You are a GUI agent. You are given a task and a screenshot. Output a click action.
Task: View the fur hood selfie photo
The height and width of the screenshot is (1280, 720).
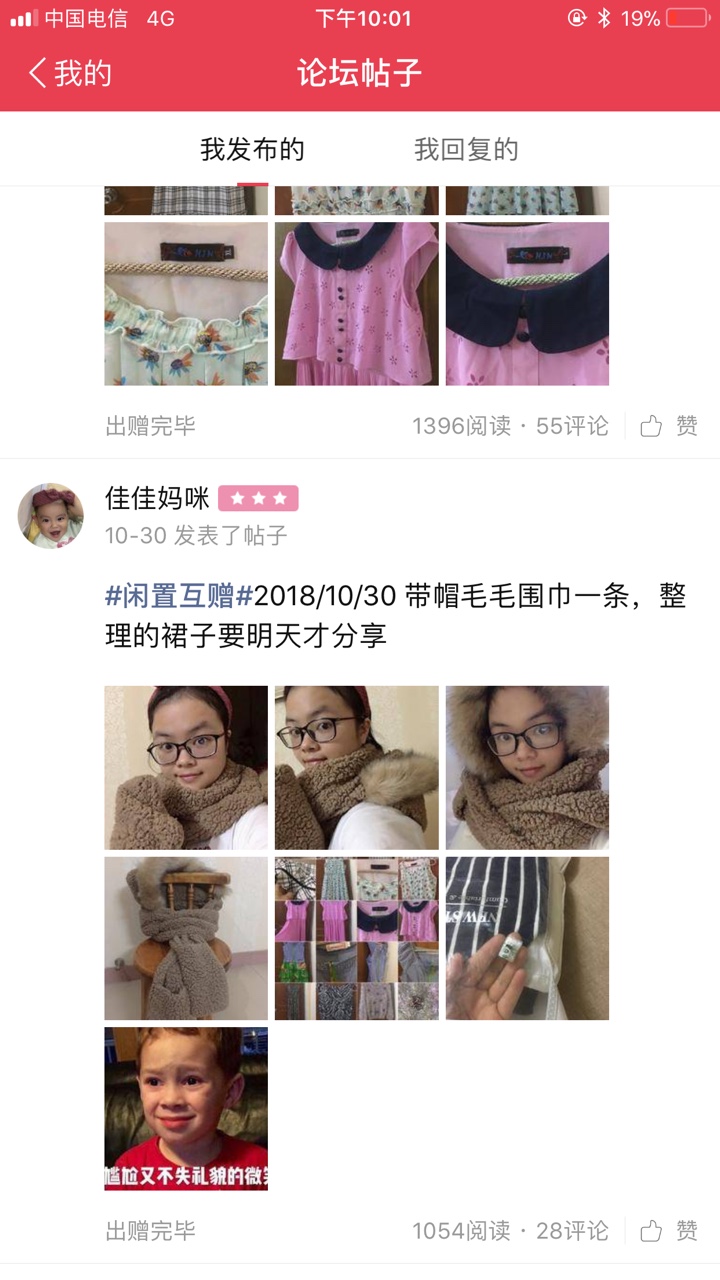coord(527,768)
